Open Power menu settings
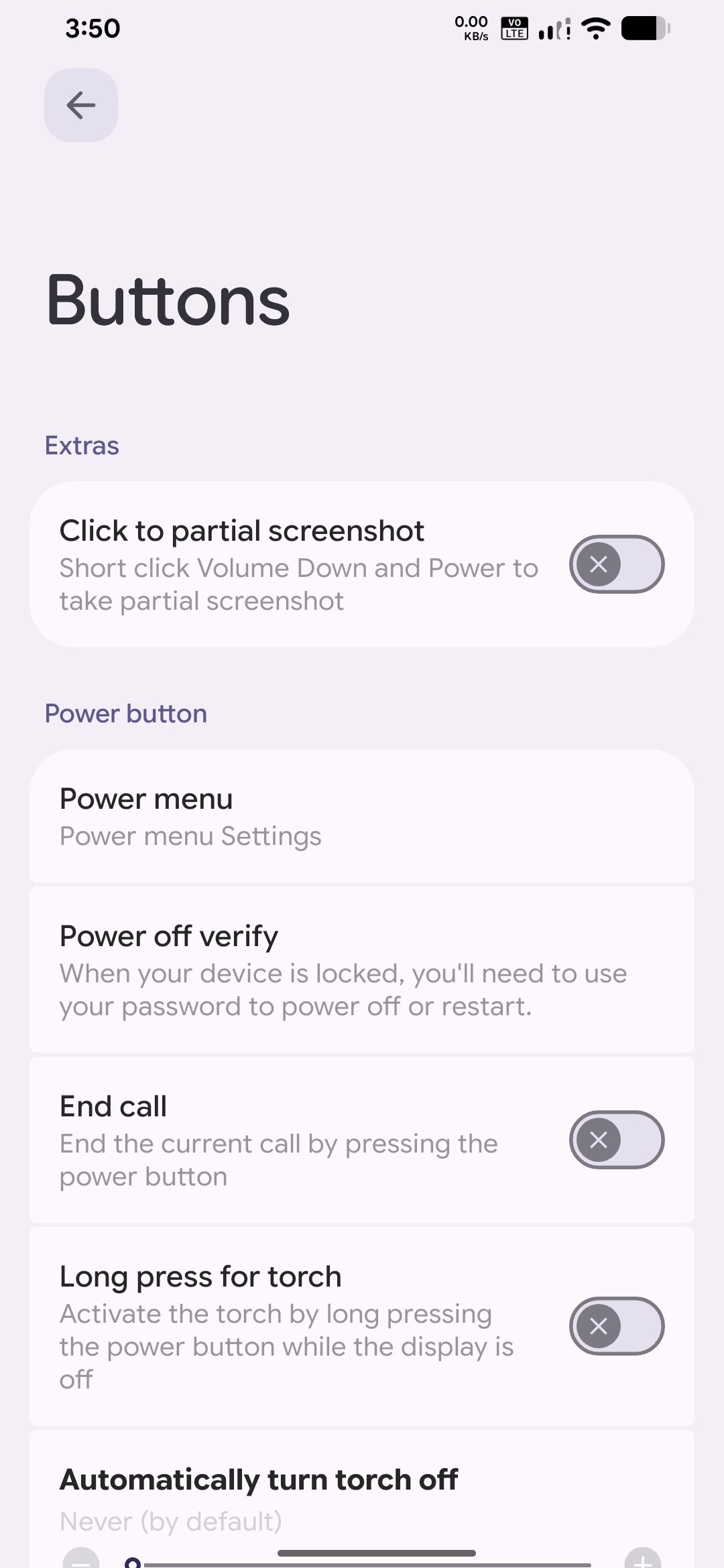 [362, 816]
